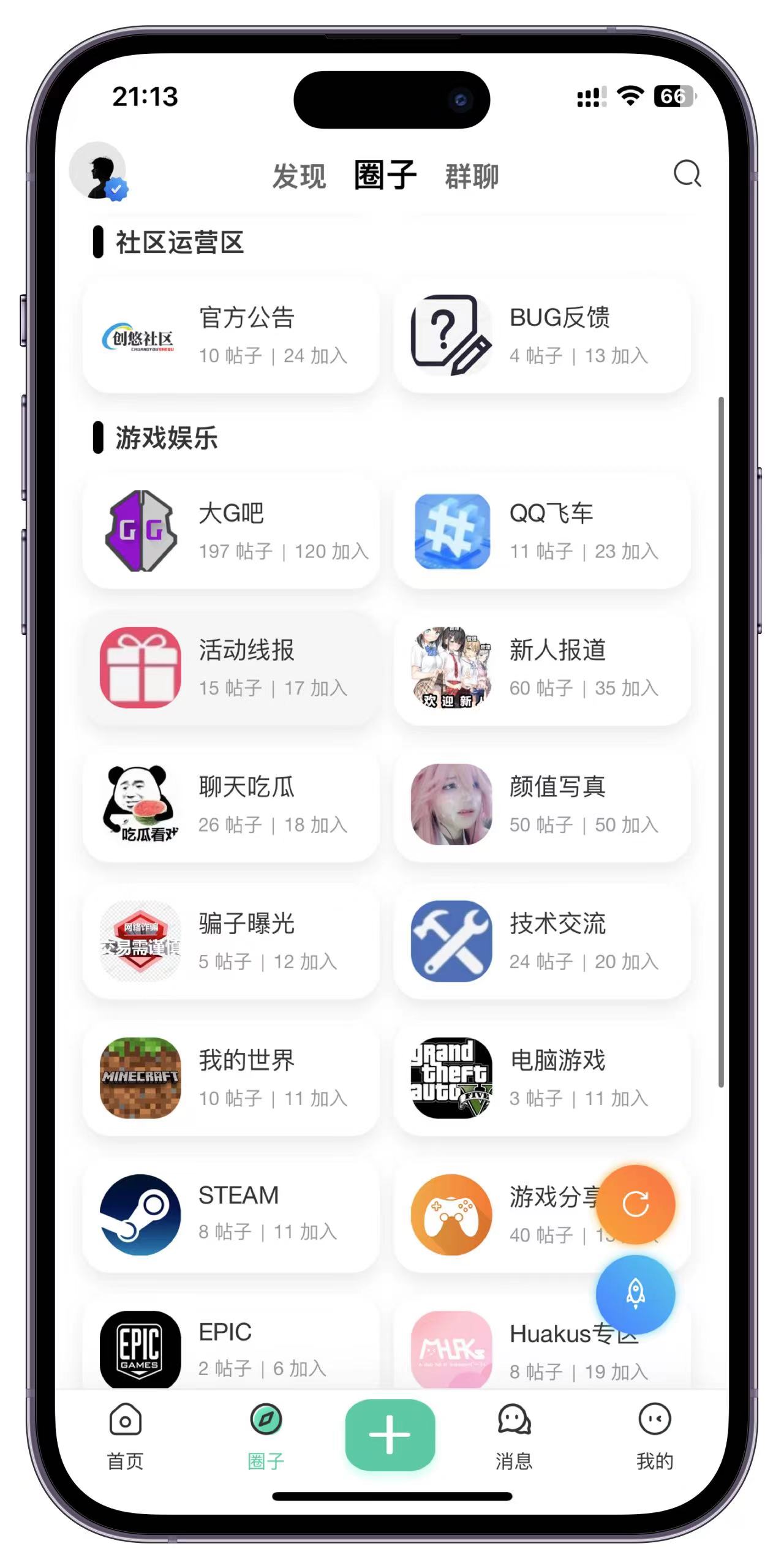
Task: Switch to the 群聊 tab
Action: tap(472, 176)
